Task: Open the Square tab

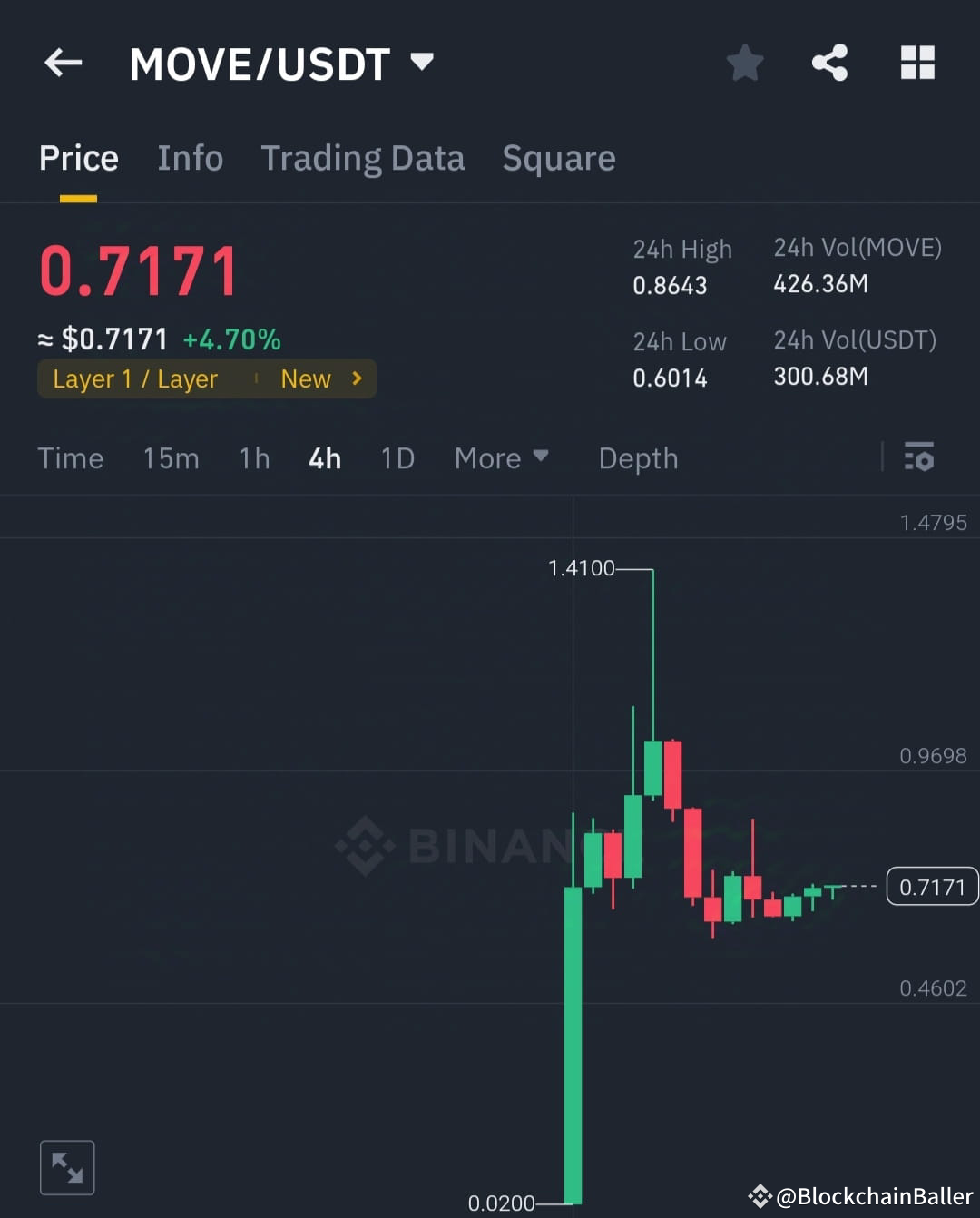Action: click(559, 158)
